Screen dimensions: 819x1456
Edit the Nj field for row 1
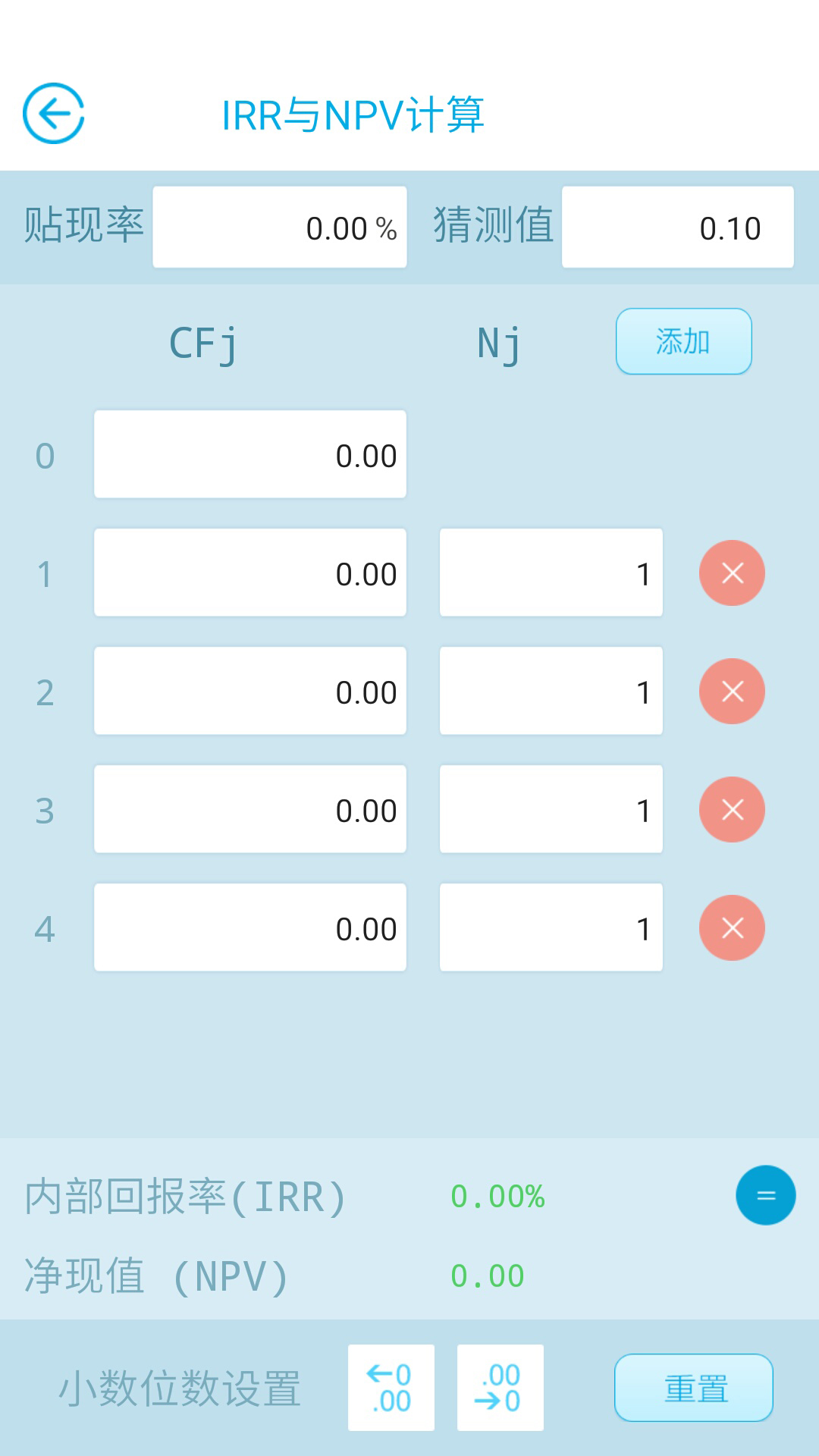[551, 573]
